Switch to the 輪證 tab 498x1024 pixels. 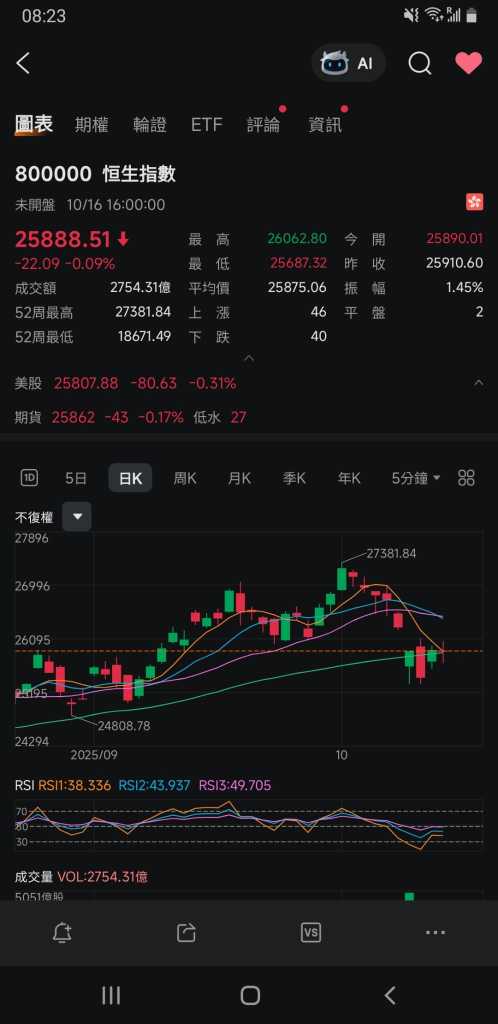click(149, 124)
